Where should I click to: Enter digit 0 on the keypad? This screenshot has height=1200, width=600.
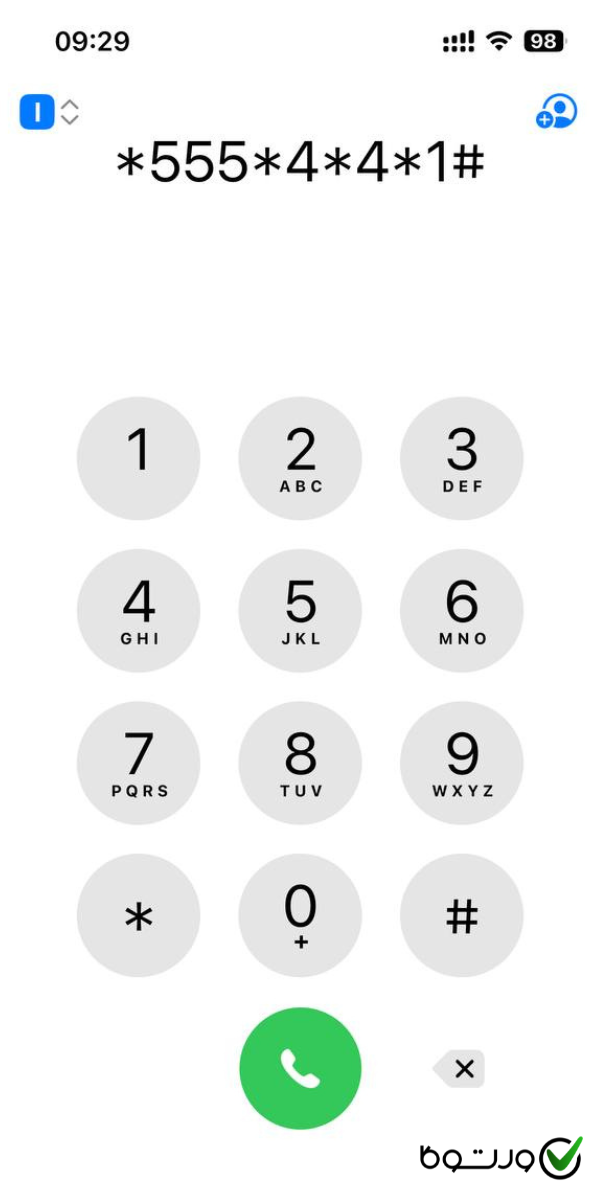coord(300,915)
